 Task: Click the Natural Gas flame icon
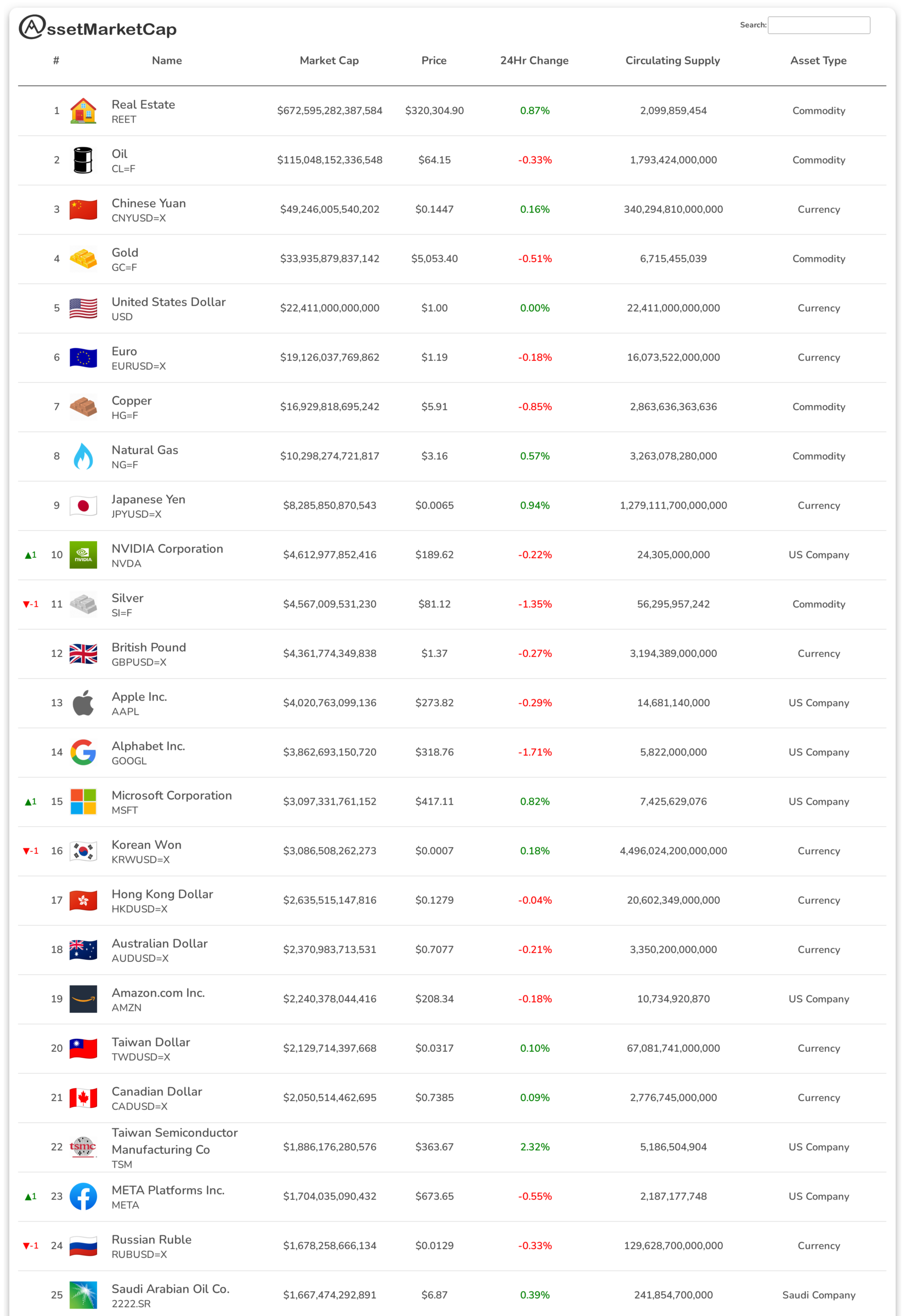pyautogui.click(x=83, y=455)
